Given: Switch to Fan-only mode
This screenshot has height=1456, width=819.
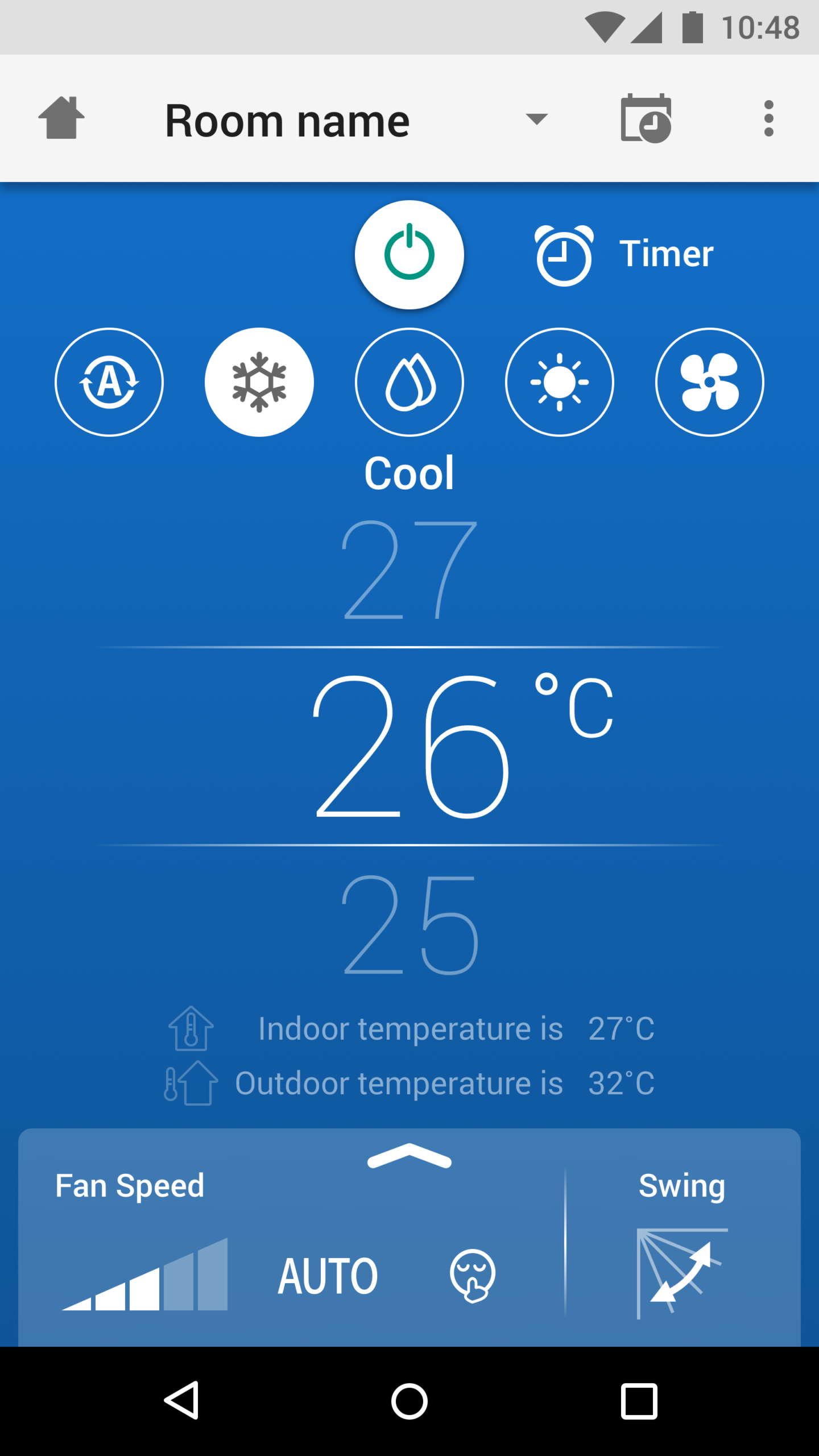Looking at the screenshot, I should (x=710, y=382).
